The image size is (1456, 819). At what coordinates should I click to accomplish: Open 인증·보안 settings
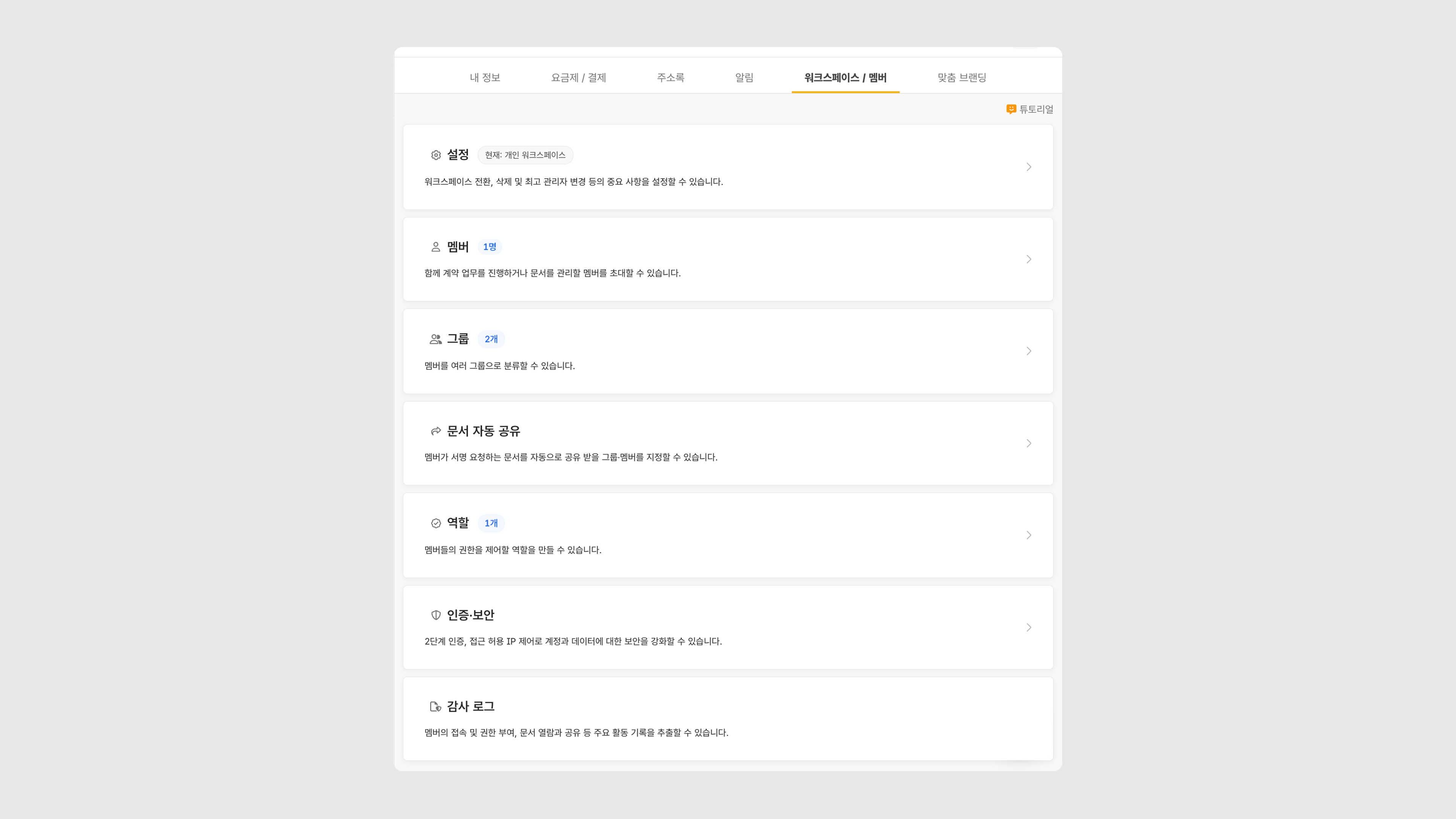tap(728, 628)
